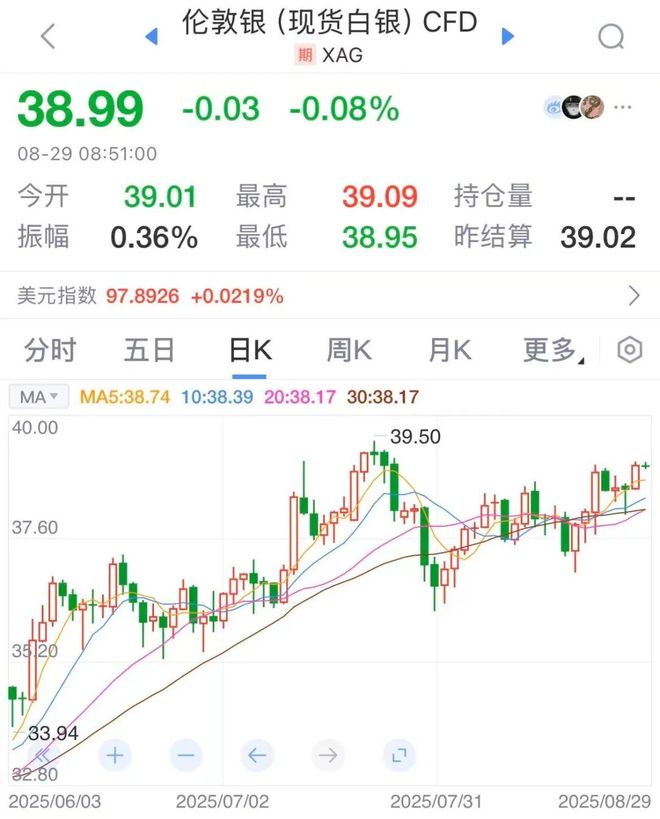Select the 日K chart tab
Viewport: 660px width, 819px height.
250,350
